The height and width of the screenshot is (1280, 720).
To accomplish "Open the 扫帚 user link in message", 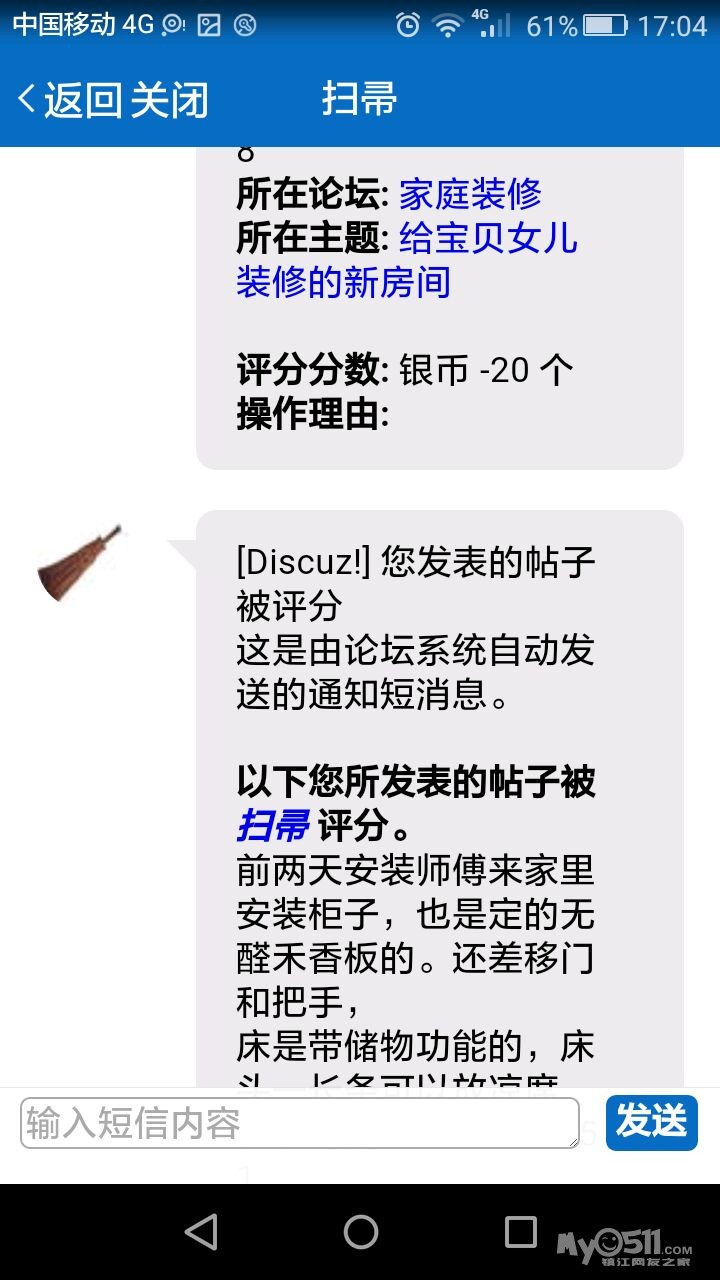I will click(x=272, y=827).
